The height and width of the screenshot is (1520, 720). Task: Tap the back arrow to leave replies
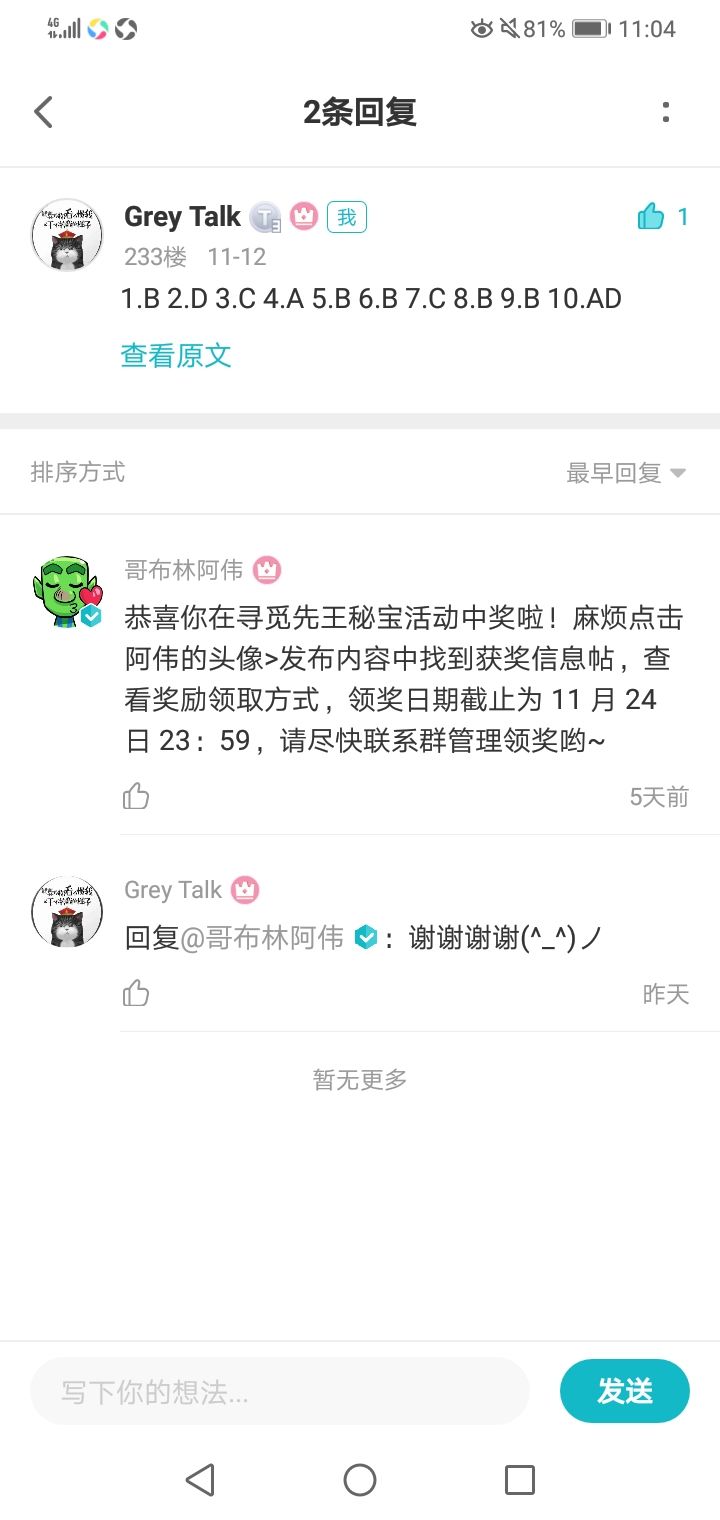coord(42,111)
